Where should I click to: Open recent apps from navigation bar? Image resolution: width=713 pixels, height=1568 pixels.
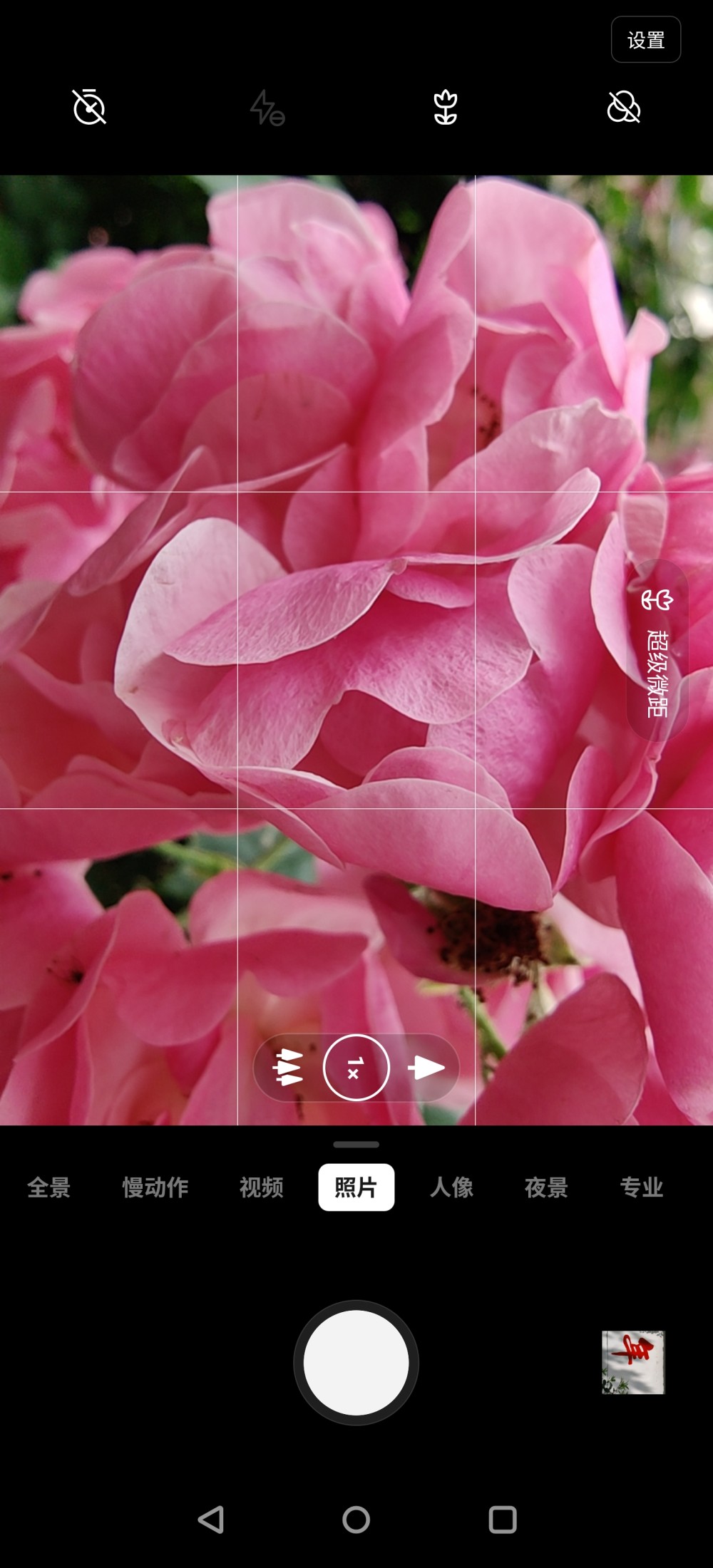coord(502,1519)
